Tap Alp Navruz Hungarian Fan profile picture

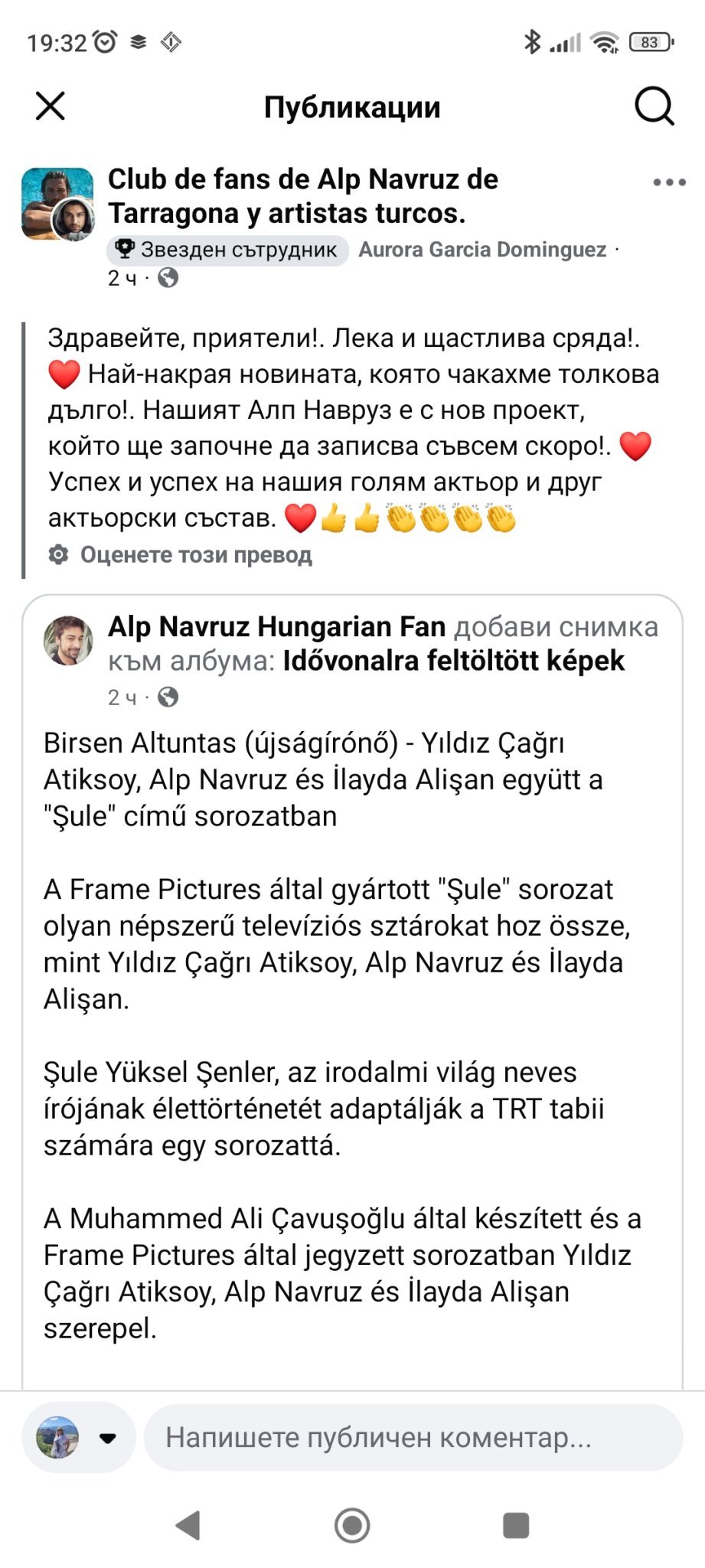(x=68, y=640)
